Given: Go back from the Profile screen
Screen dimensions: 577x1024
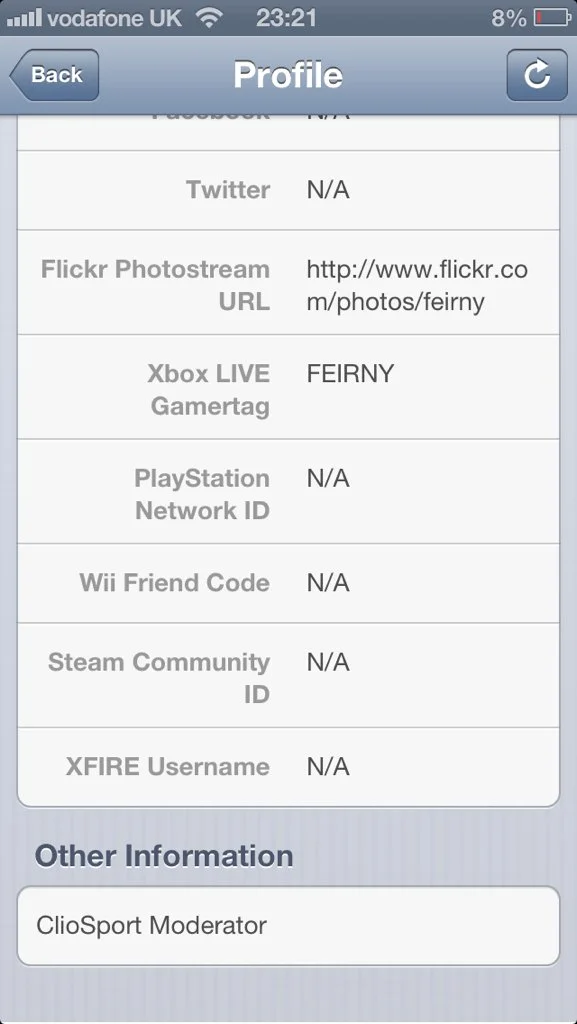Looking at the screenshot, I should [55, 74].
